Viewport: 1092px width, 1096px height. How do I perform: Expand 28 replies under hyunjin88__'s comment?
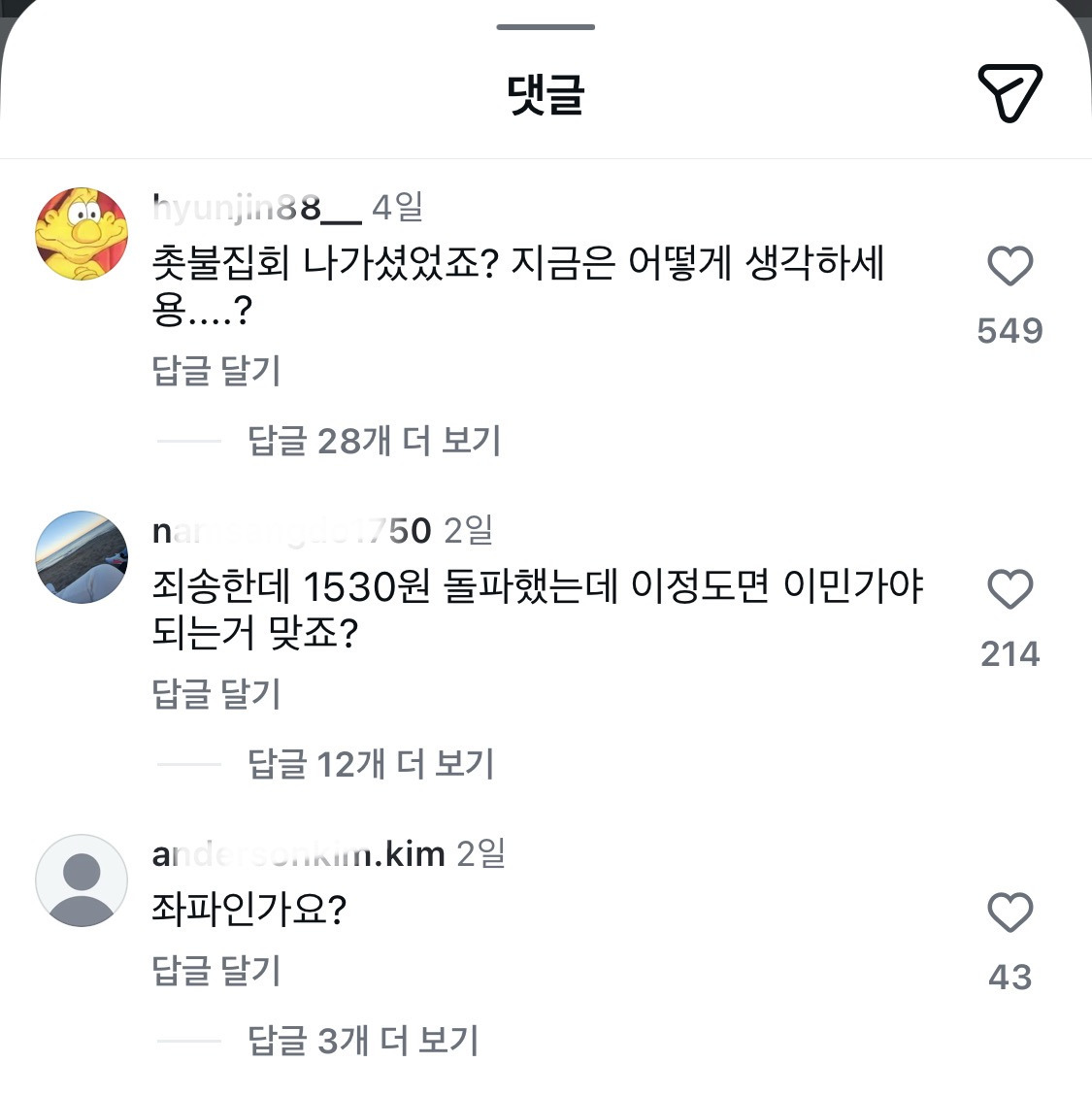374,441
